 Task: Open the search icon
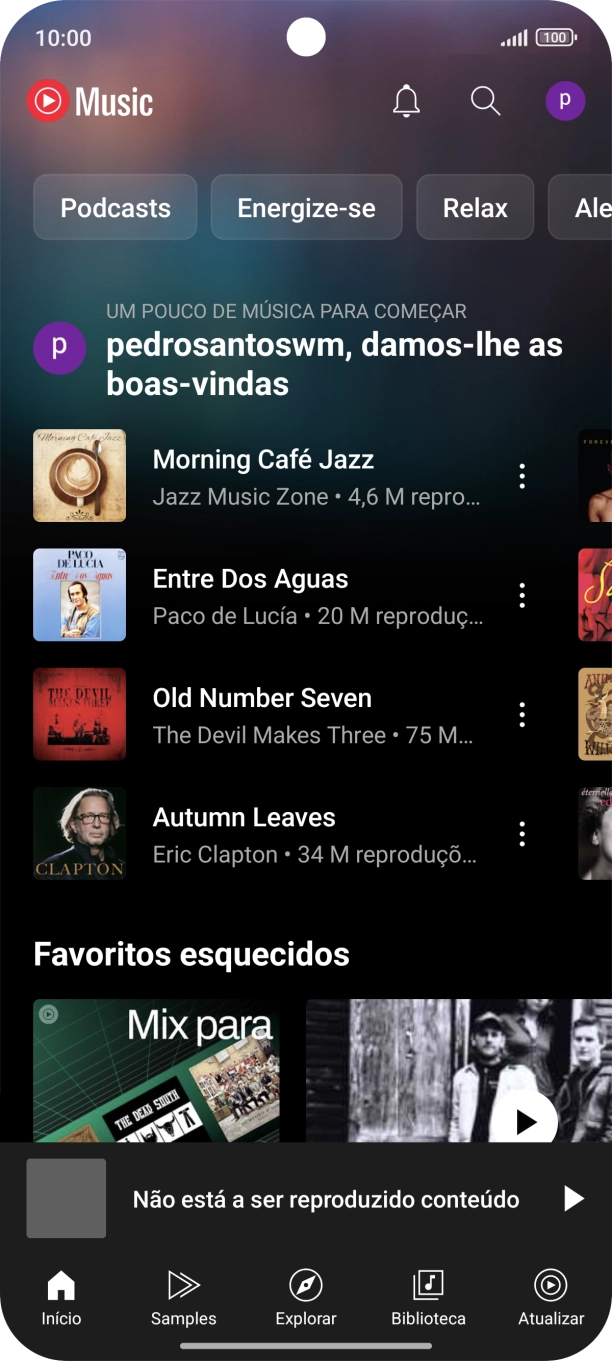(x=485, y=101)
